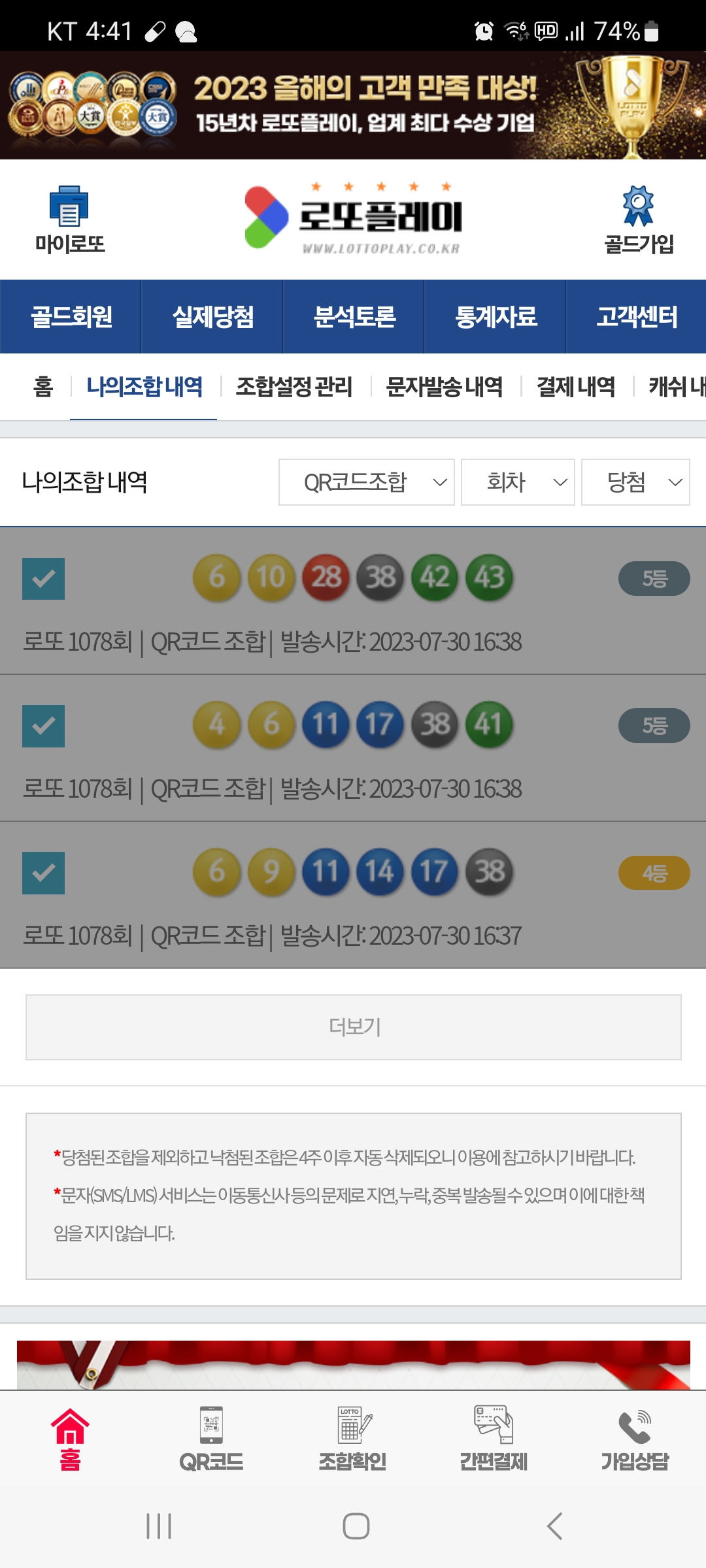Go to 분석토론 section

354,317
